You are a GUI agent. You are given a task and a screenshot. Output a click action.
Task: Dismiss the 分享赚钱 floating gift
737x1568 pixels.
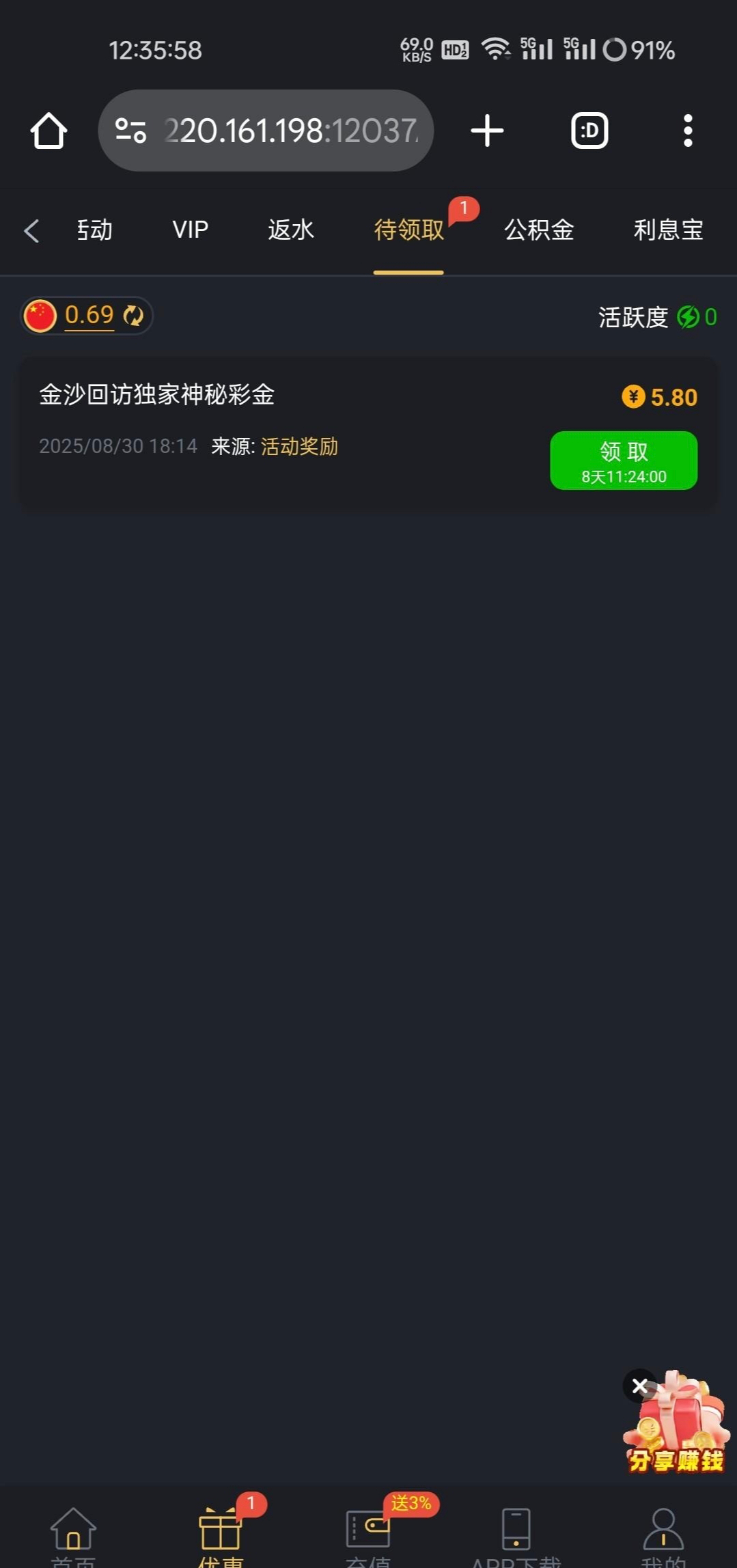[640, 1386]
